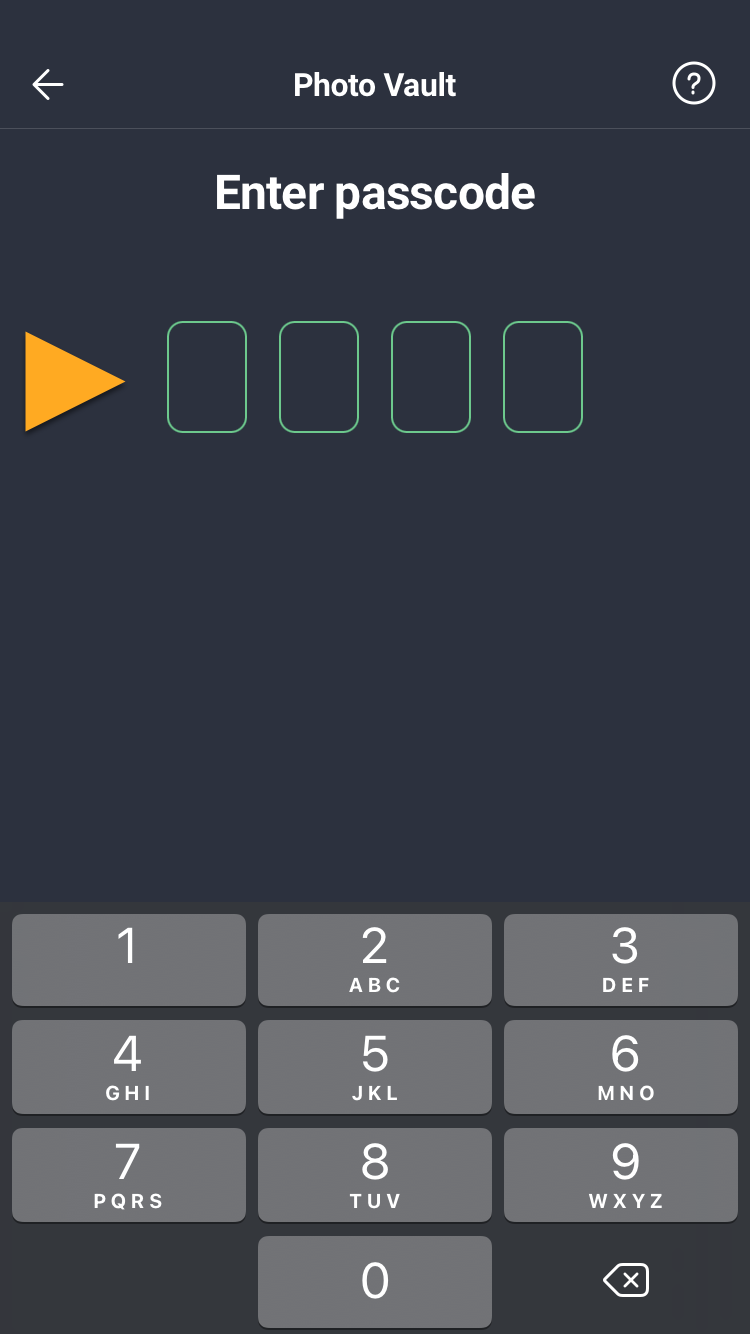The height and width of the screenshot is (1334, 750).
Task: Select the 9 WXYZ key
Action: coord(621,1174)
